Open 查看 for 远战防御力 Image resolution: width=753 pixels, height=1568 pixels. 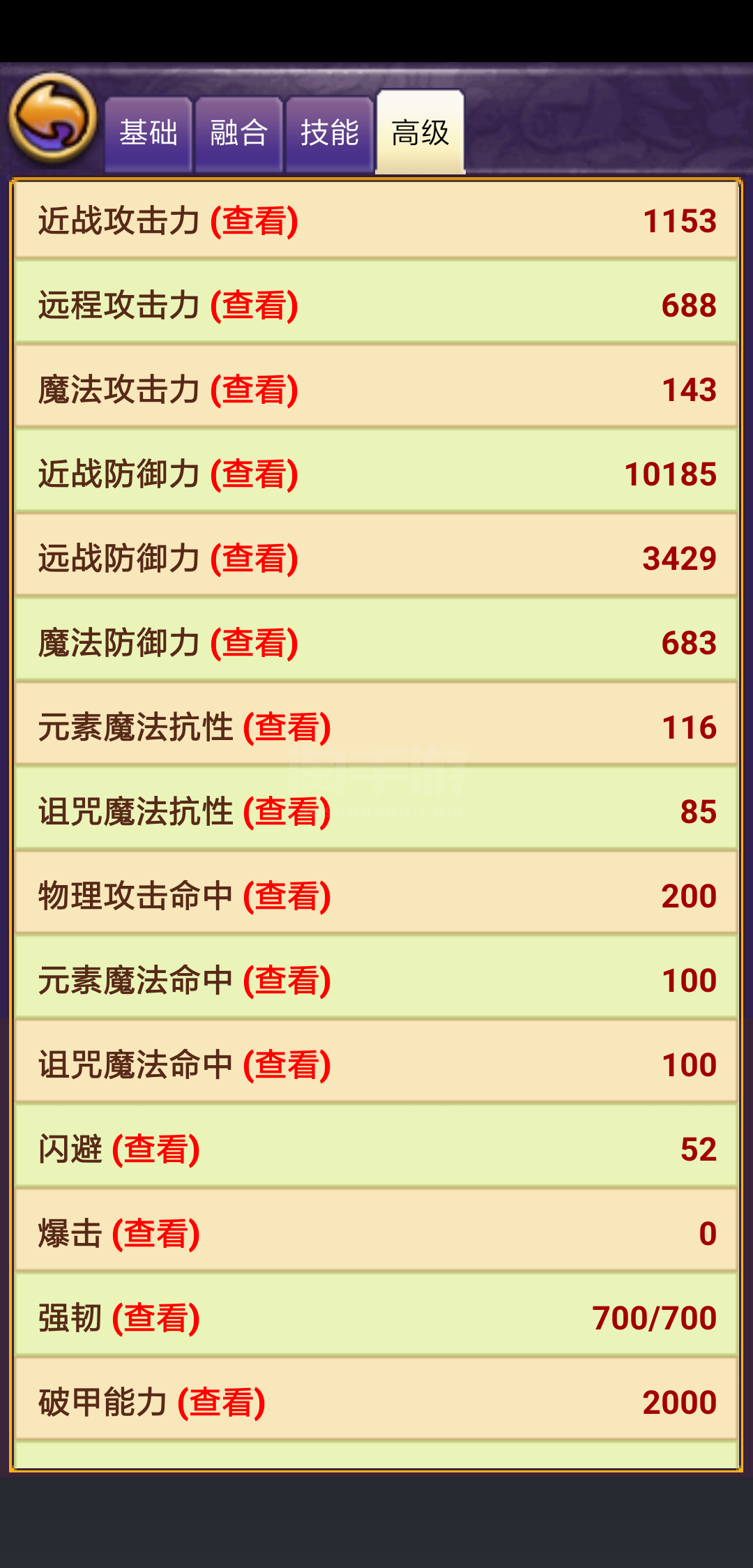point(254,559)
